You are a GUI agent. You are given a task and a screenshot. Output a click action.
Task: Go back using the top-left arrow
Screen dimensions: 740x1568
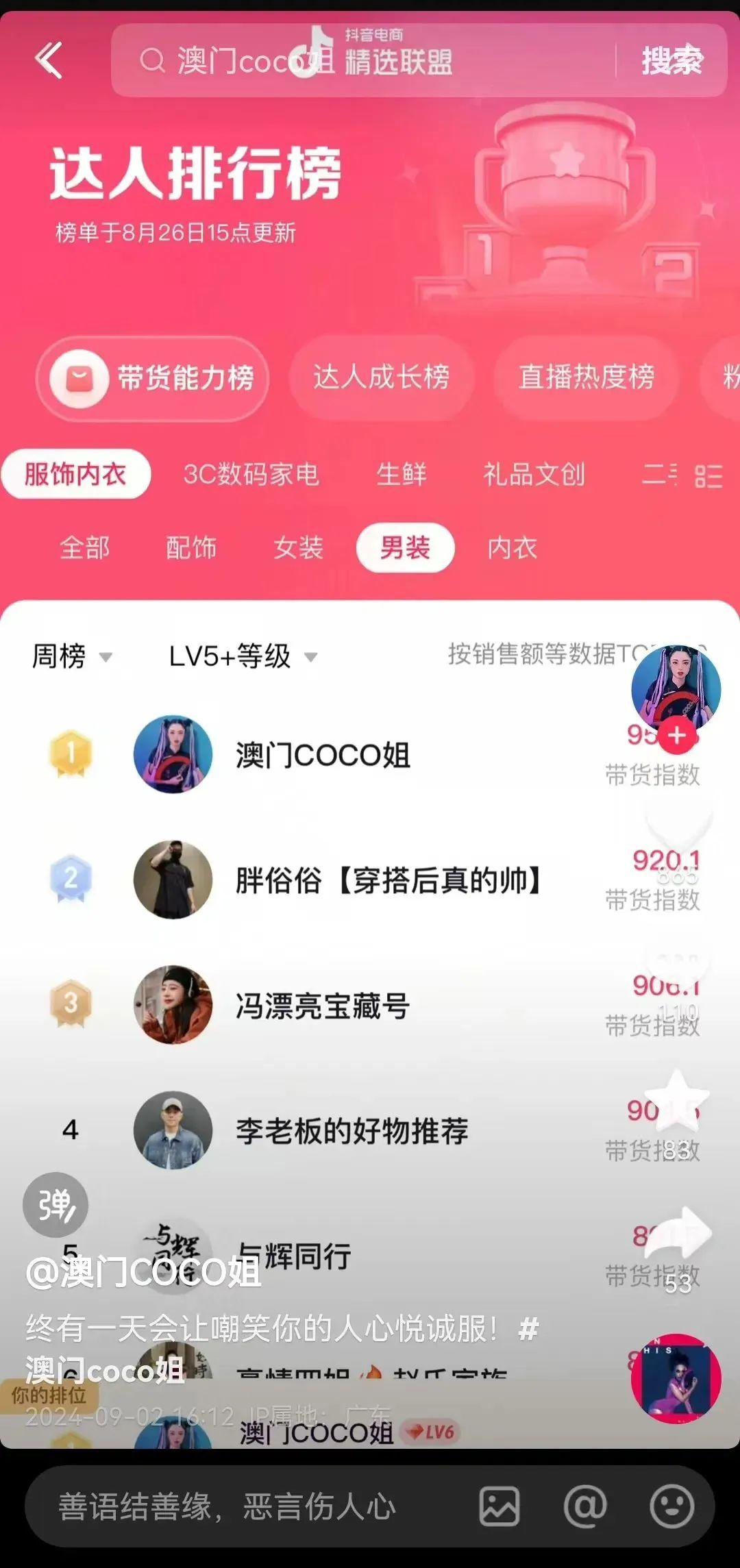tap(49, 60)
